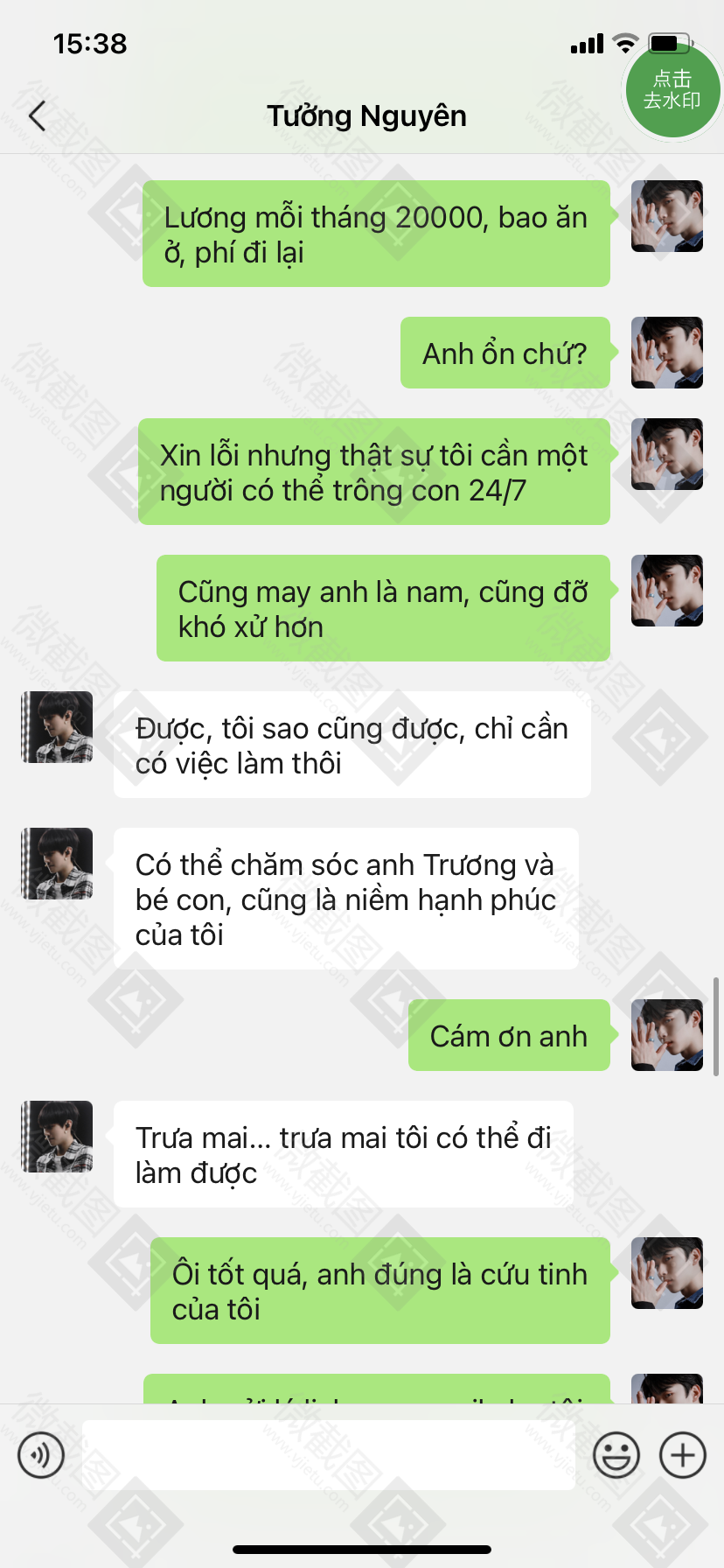Screen dimensions: 724x1568
Task: Focus the message text field
Action: tap(328, 1456)
